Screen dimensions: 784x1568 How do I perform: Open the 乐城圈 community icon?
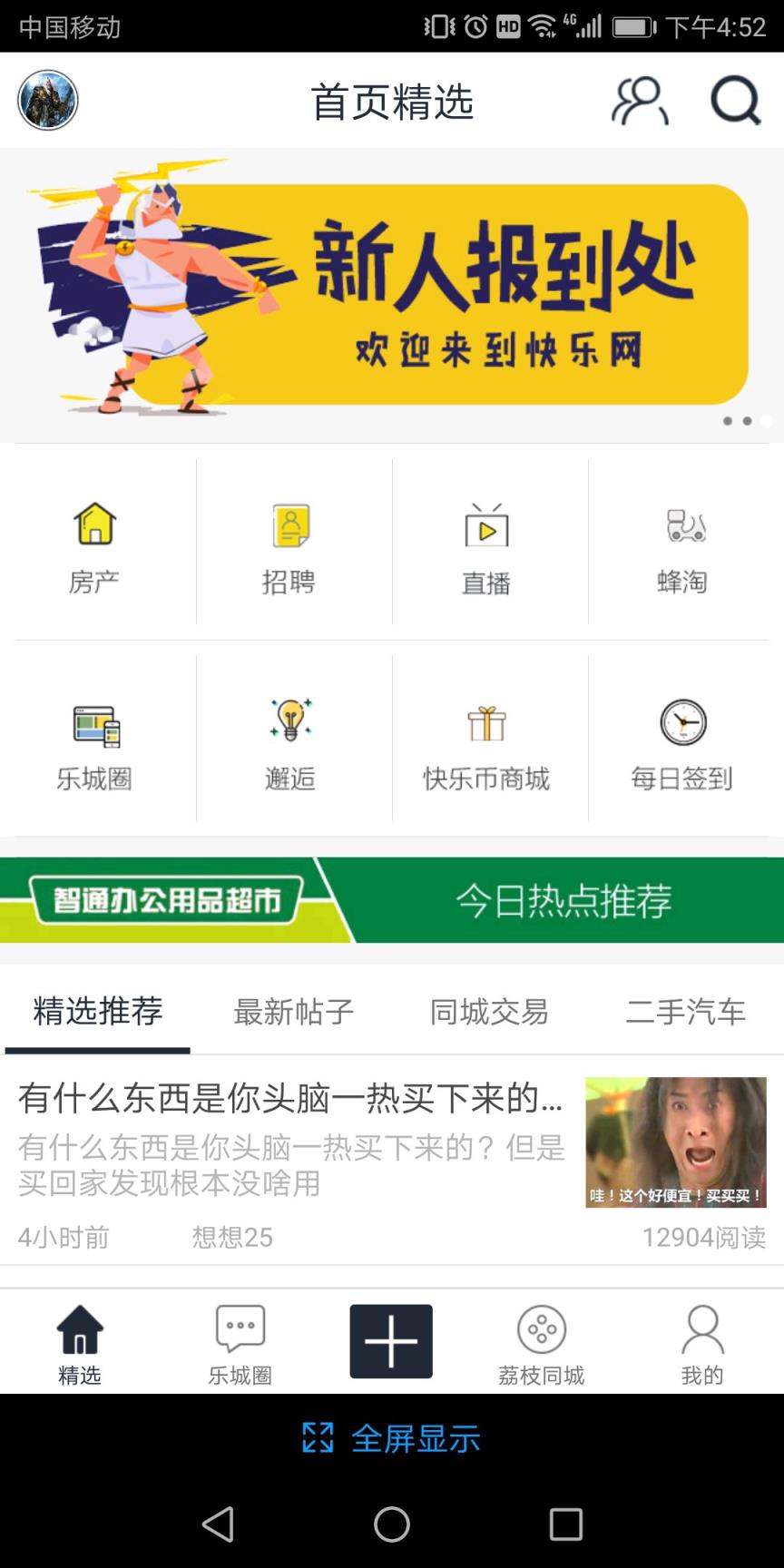click(x=95, y=737)
